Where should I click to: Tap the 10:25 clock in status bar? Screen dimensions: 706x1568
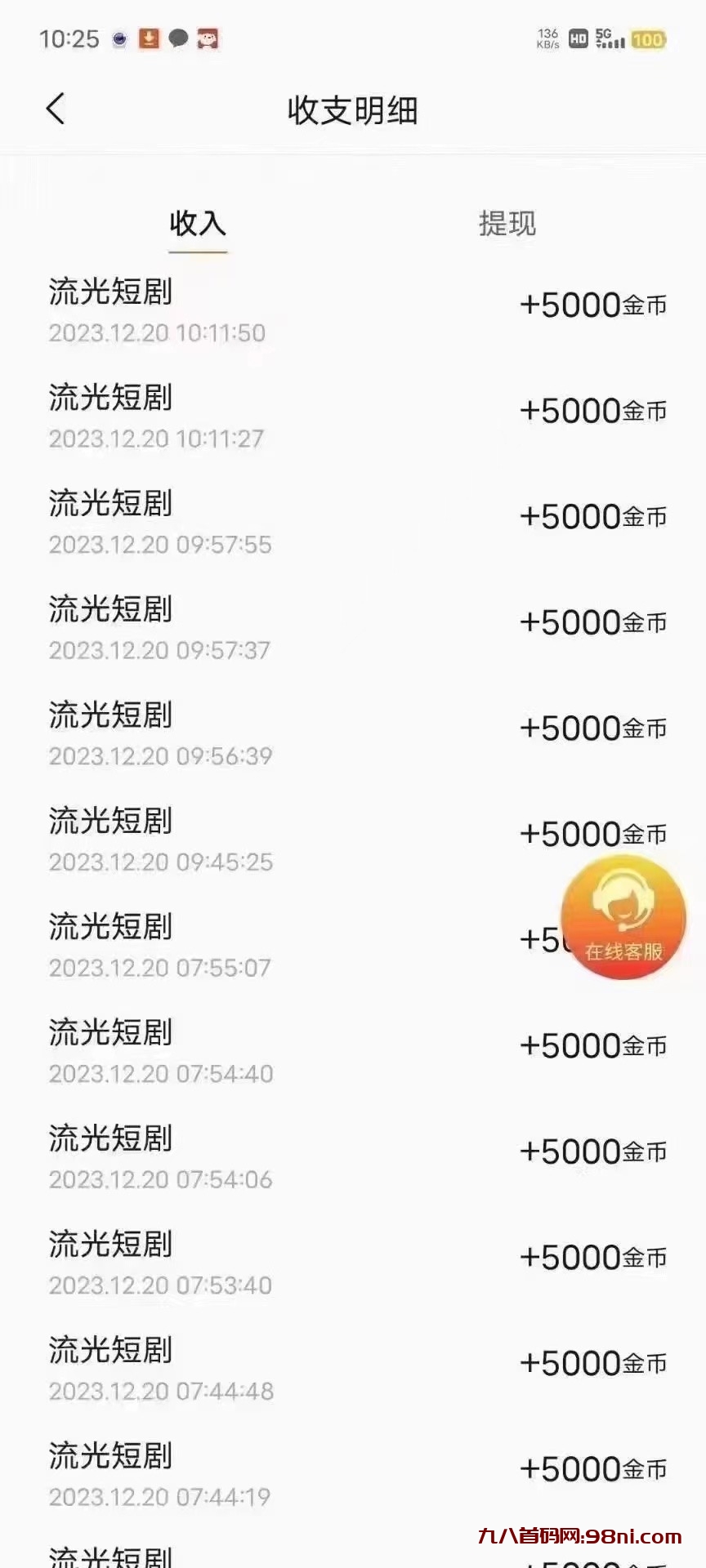tap(69, 38)
